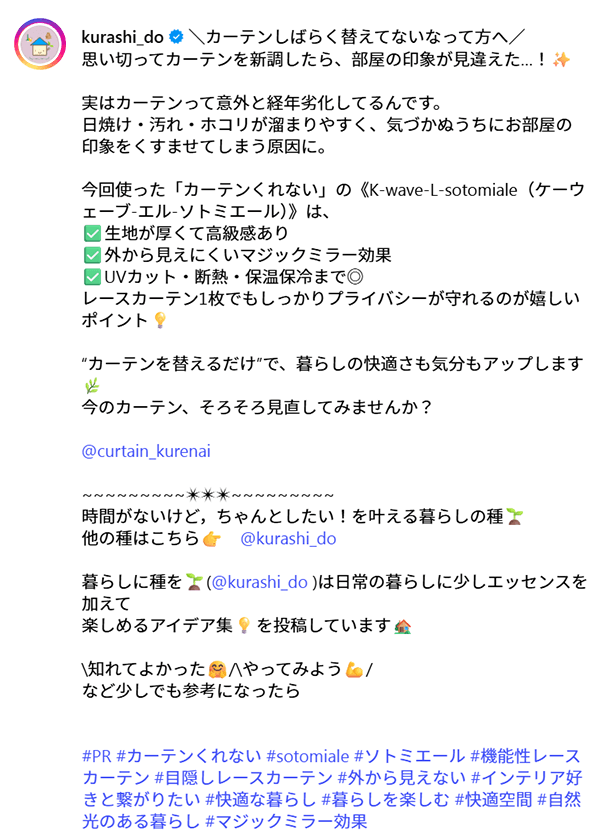Tap the @kurashi_do mention after 他の種はこちら
The image size is (600, 840).
[x=289, y=538]
